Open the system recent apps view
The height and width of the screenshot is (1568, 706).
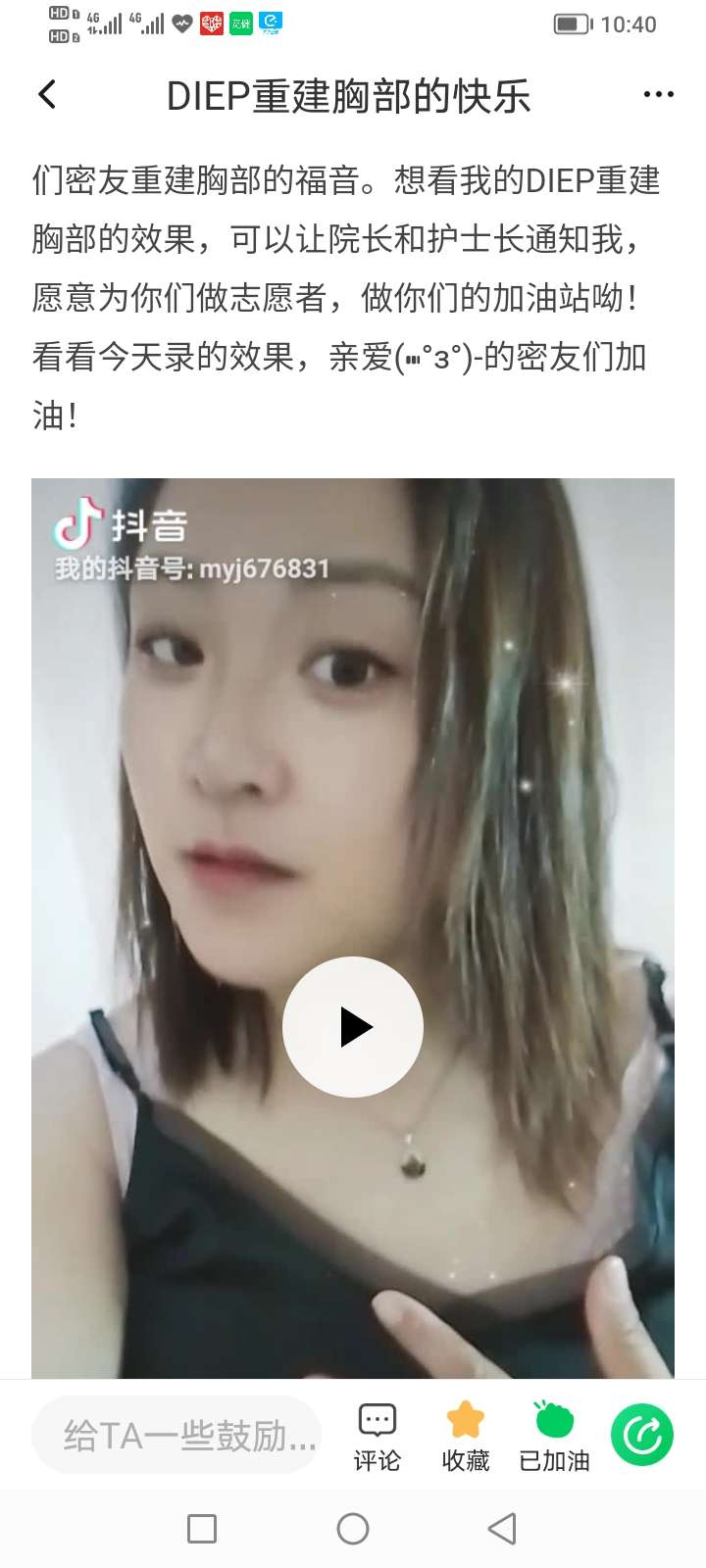202,1529
